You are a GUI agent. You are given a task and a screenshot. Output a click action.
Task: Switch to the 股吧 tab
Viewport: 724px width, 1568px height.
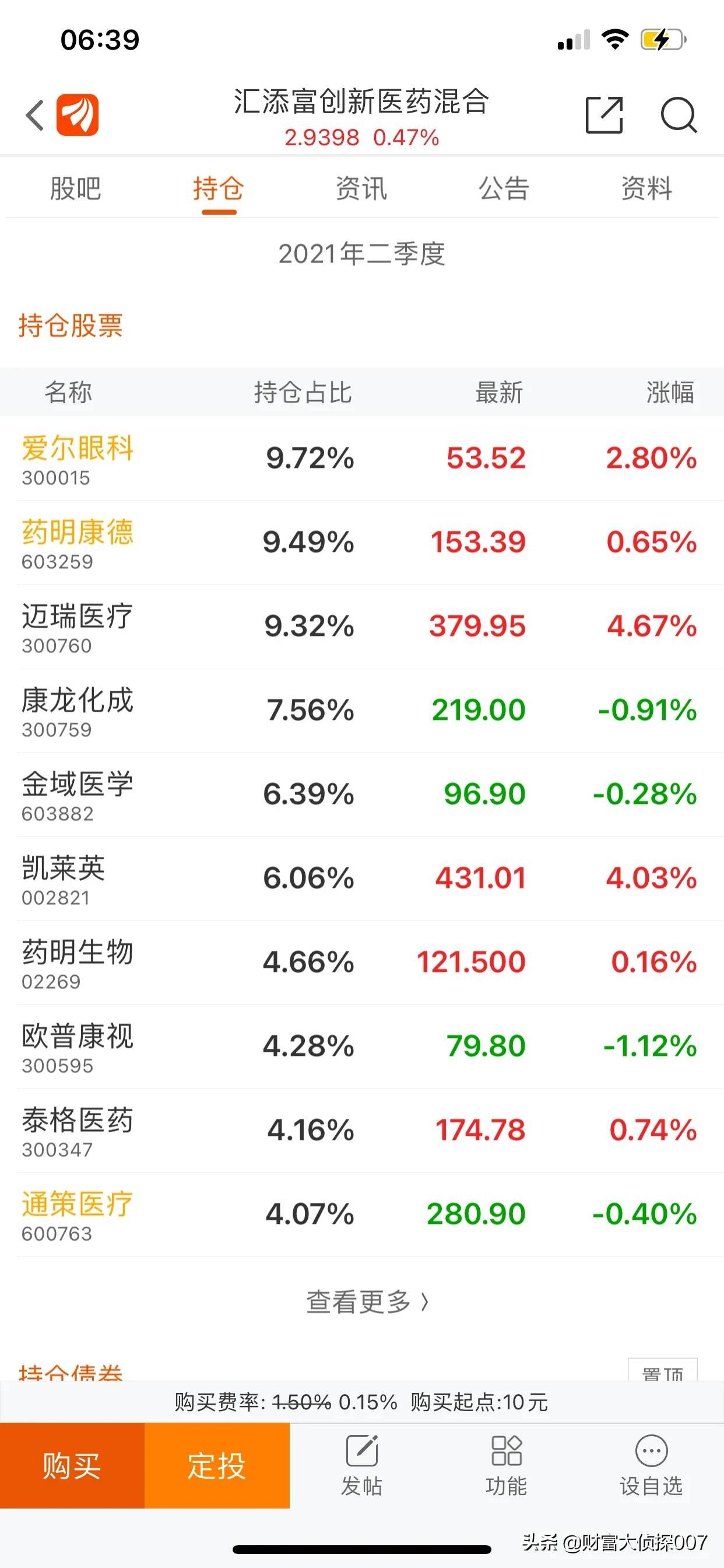coord(75,188)
